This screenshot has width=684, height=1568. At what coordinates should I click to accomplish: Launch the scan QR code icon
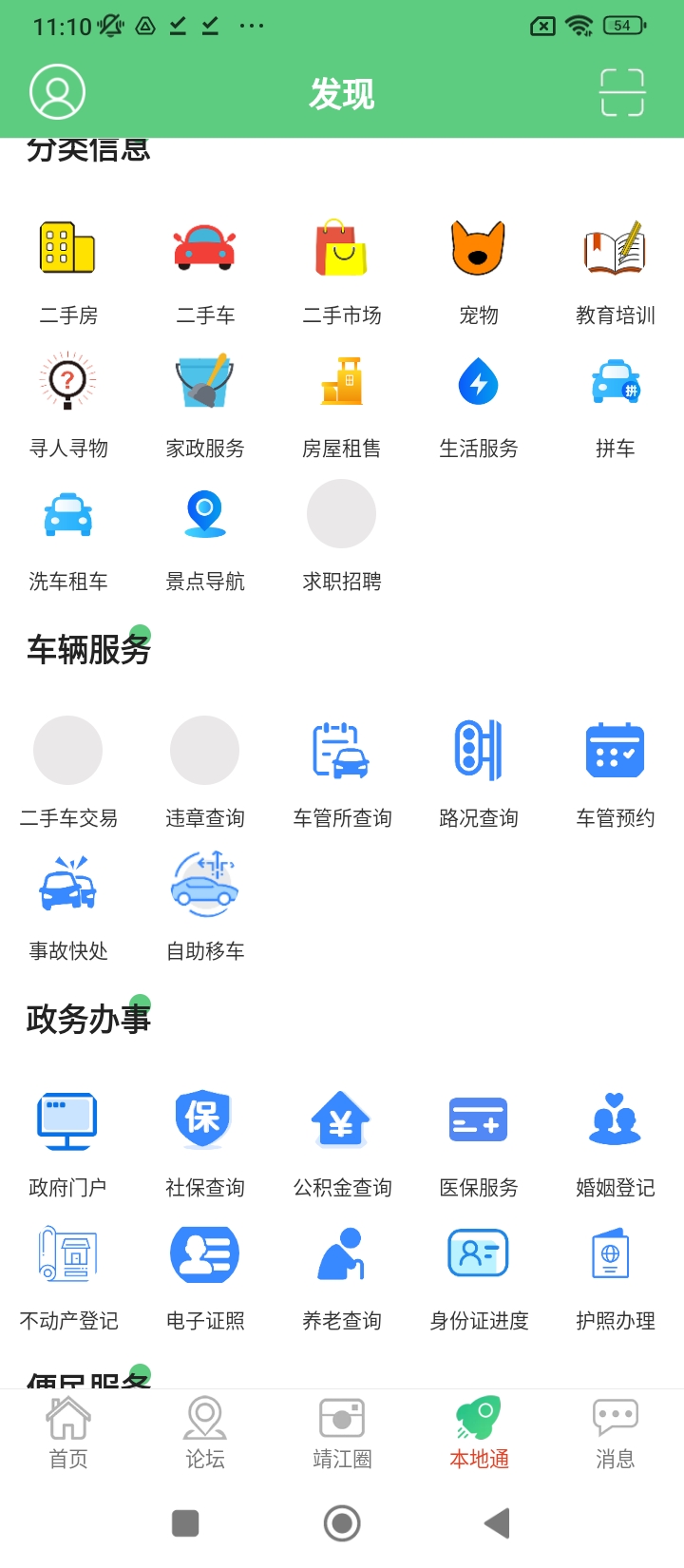click(622, 92)
